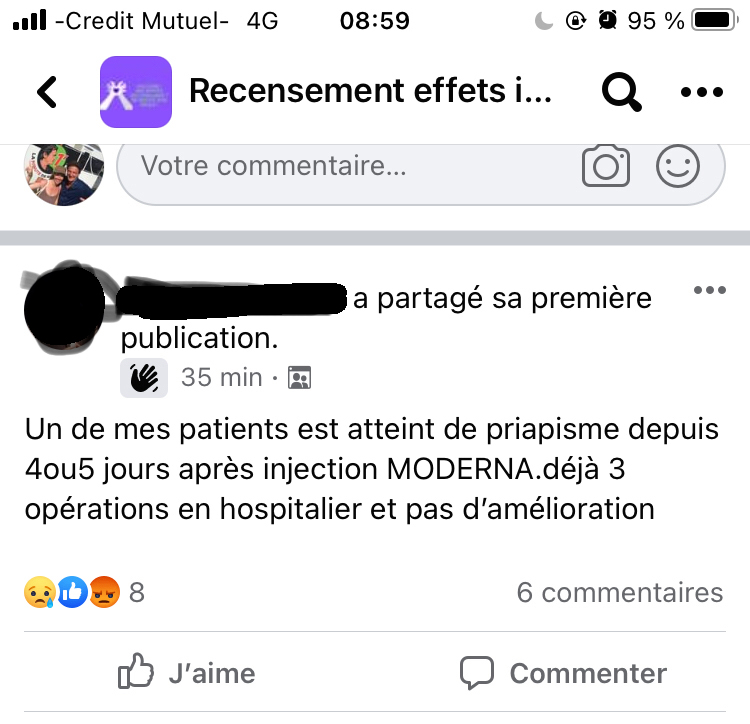Image resolution: width=750 pixels, height=724 pixels.
Task: Tap Commenter under the post
Action: pos(563,673)
